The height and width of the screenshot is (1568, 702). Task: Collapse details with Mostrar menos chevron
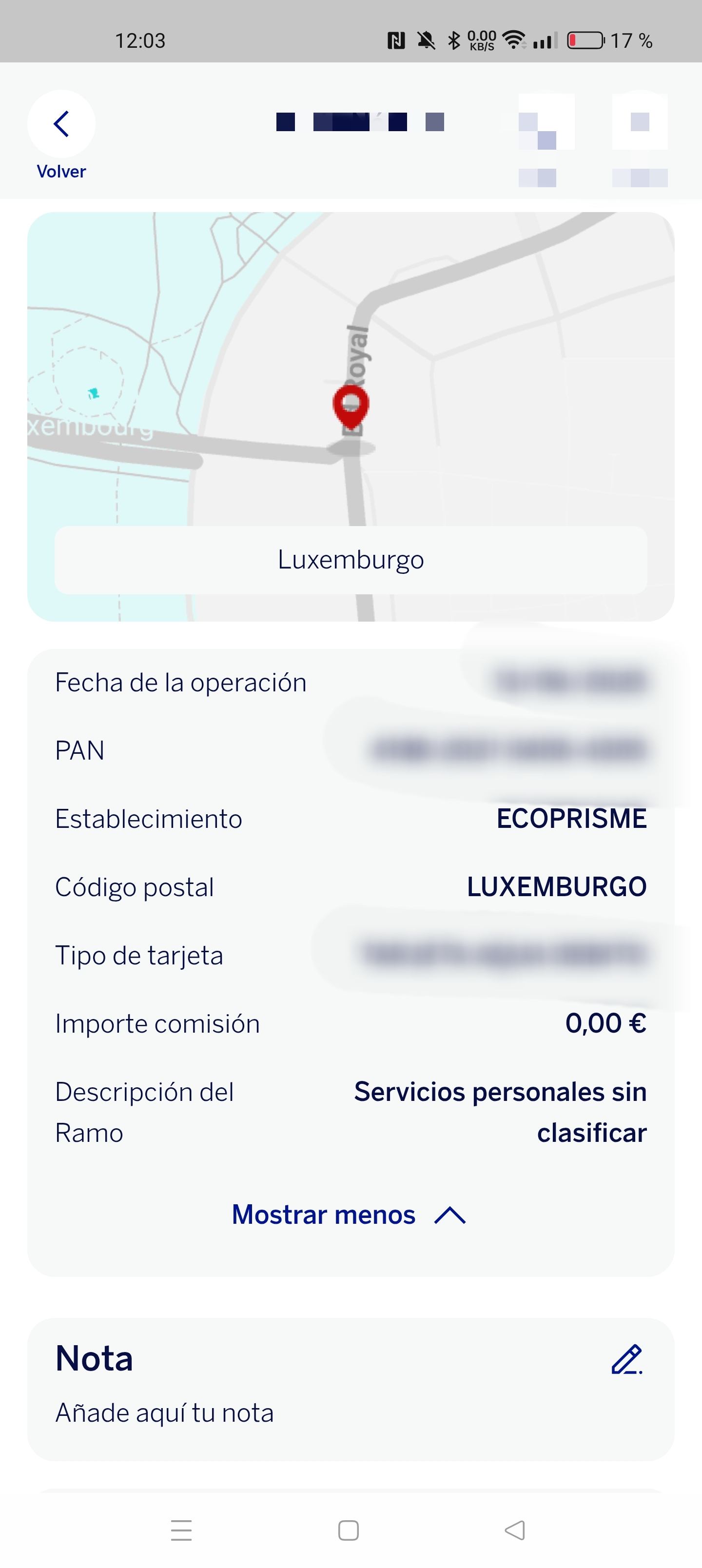coord(323,1215)
